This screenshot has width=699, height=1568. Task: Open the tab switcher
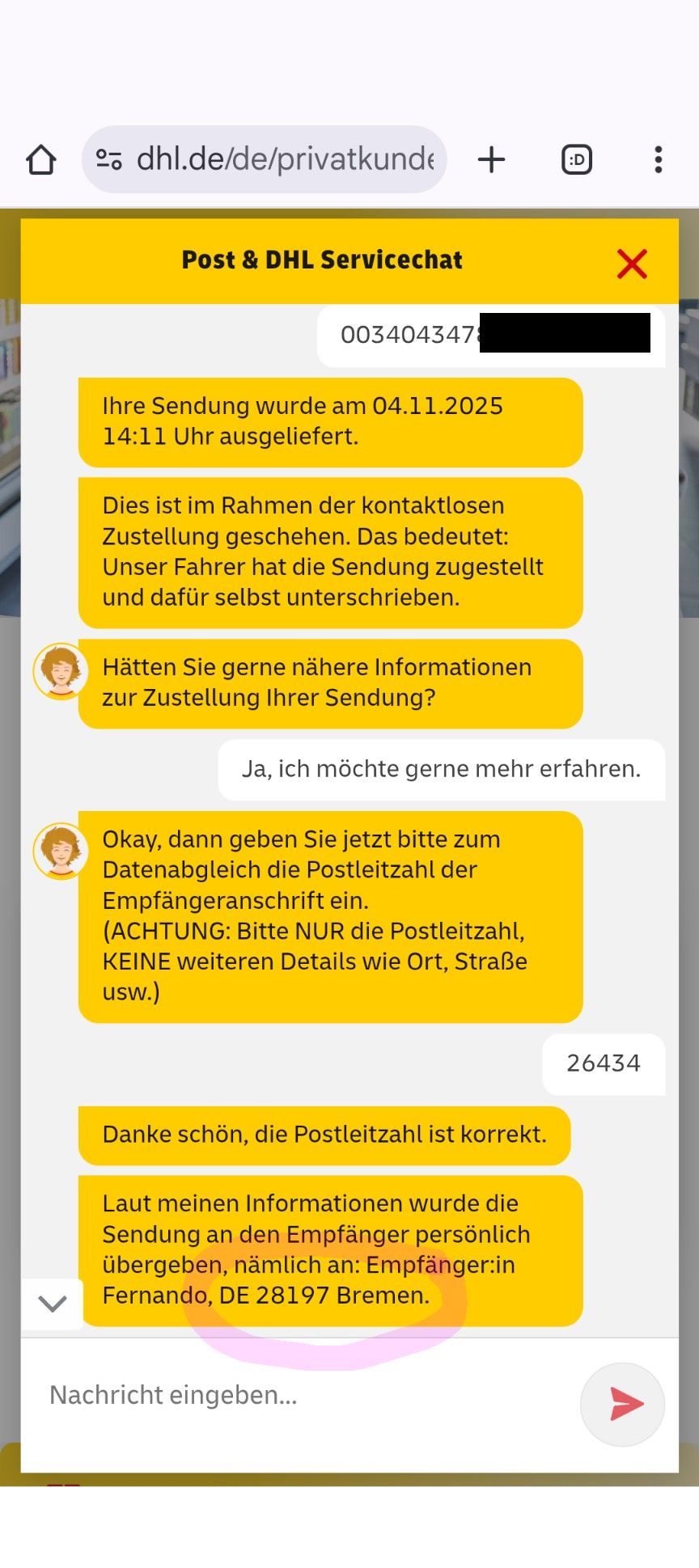coord(577,160)
